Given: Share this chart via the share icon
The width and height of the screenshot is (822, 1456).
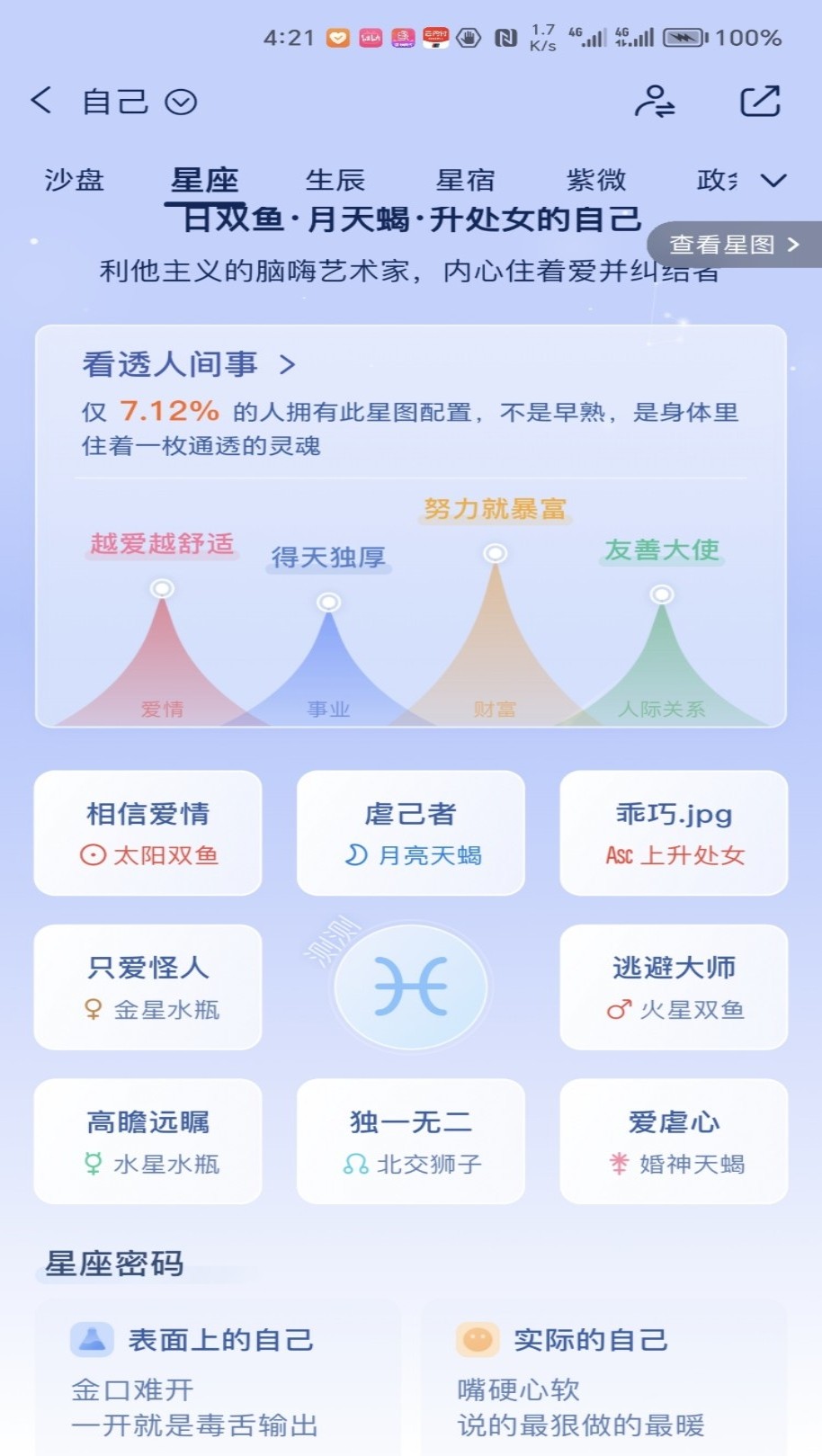Looking at the screenshot, I should point(760,101).
